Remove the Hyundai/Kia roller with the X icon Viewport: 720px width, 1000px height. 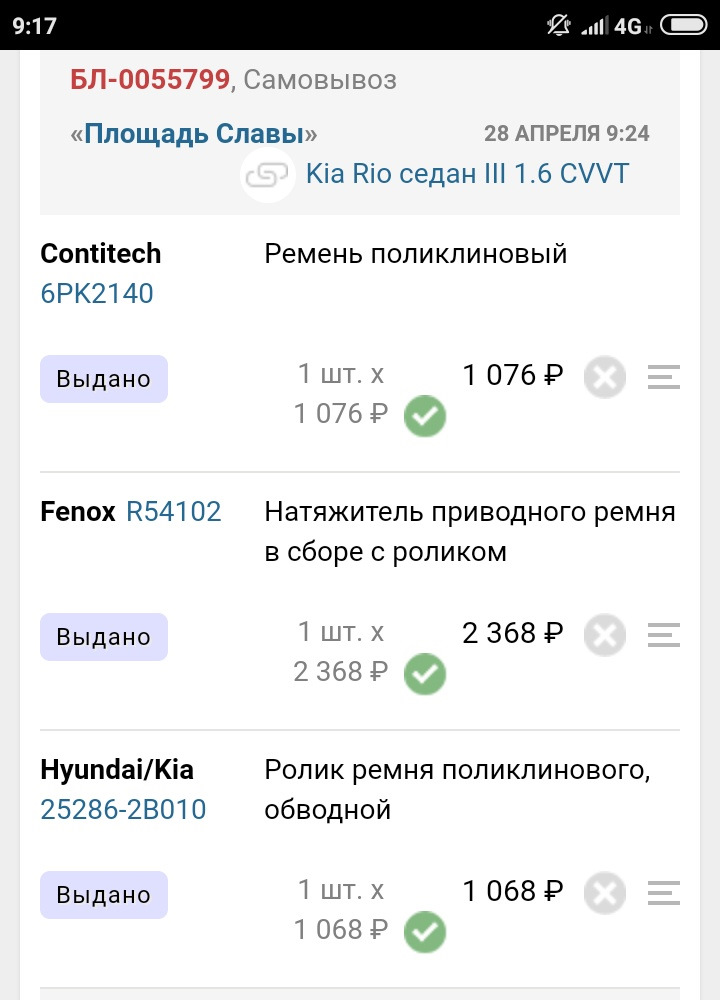(x=604, y=891)
